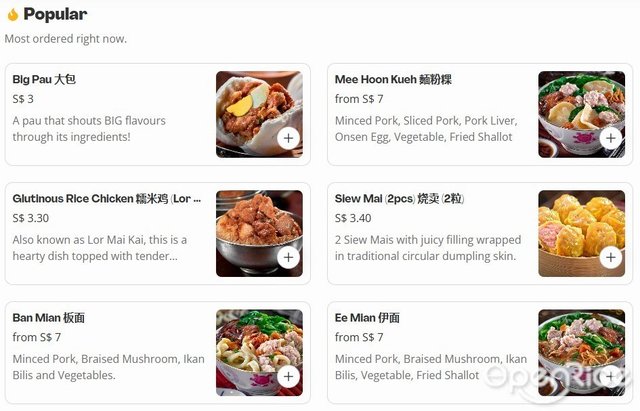Add Glutinous Rice Chicken to cart
The height and width of the screenshot is (411, 640).
(289, 257)
